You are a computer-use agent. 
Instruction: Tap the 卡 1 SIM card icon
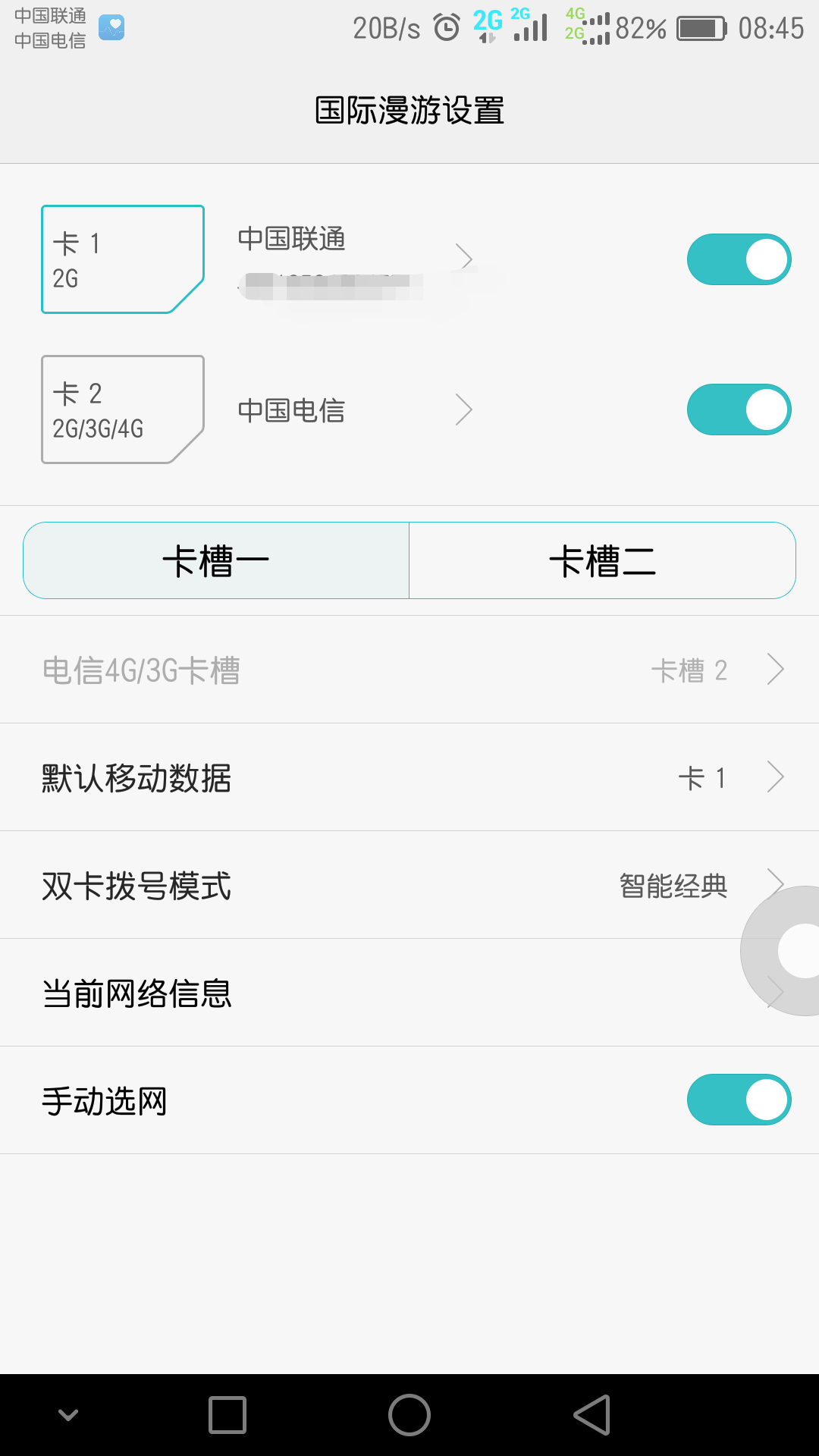(122, 258)
